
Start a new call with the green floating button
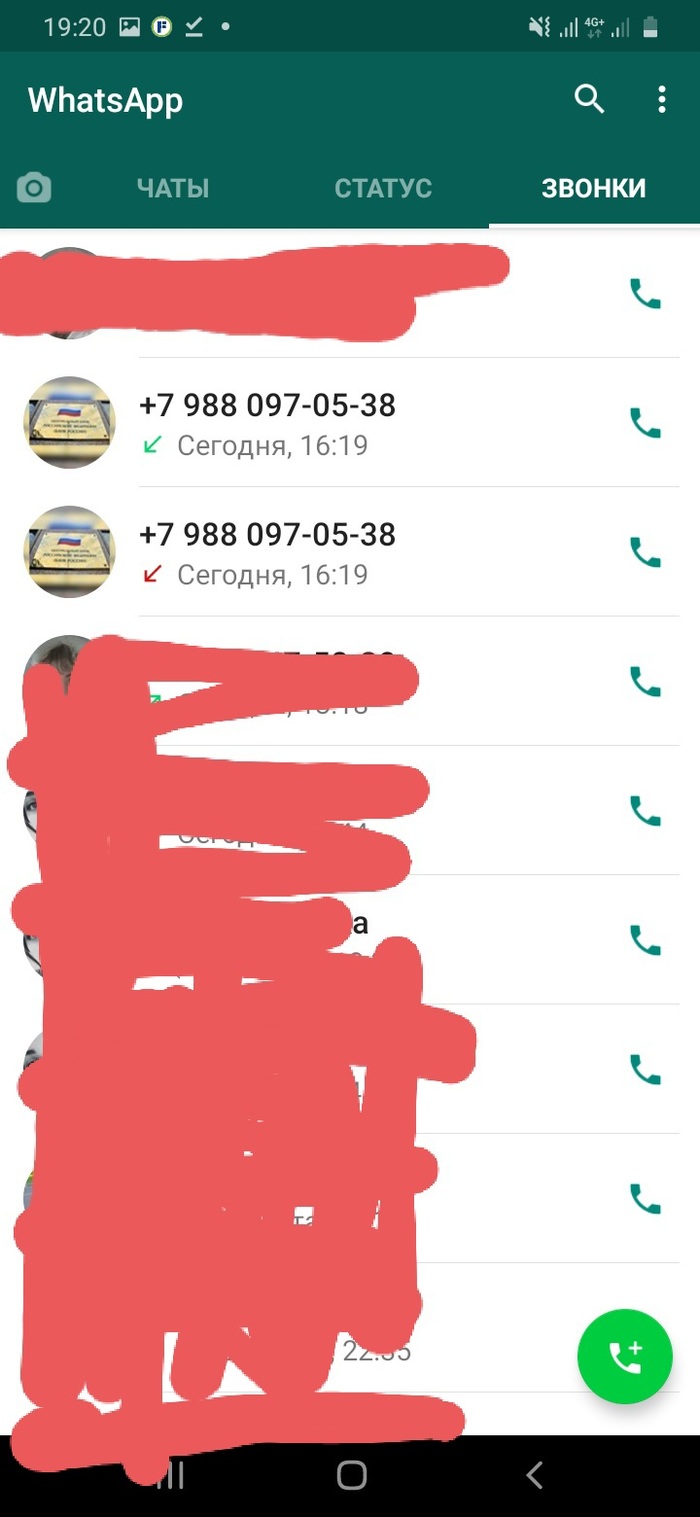point(625,1356)
